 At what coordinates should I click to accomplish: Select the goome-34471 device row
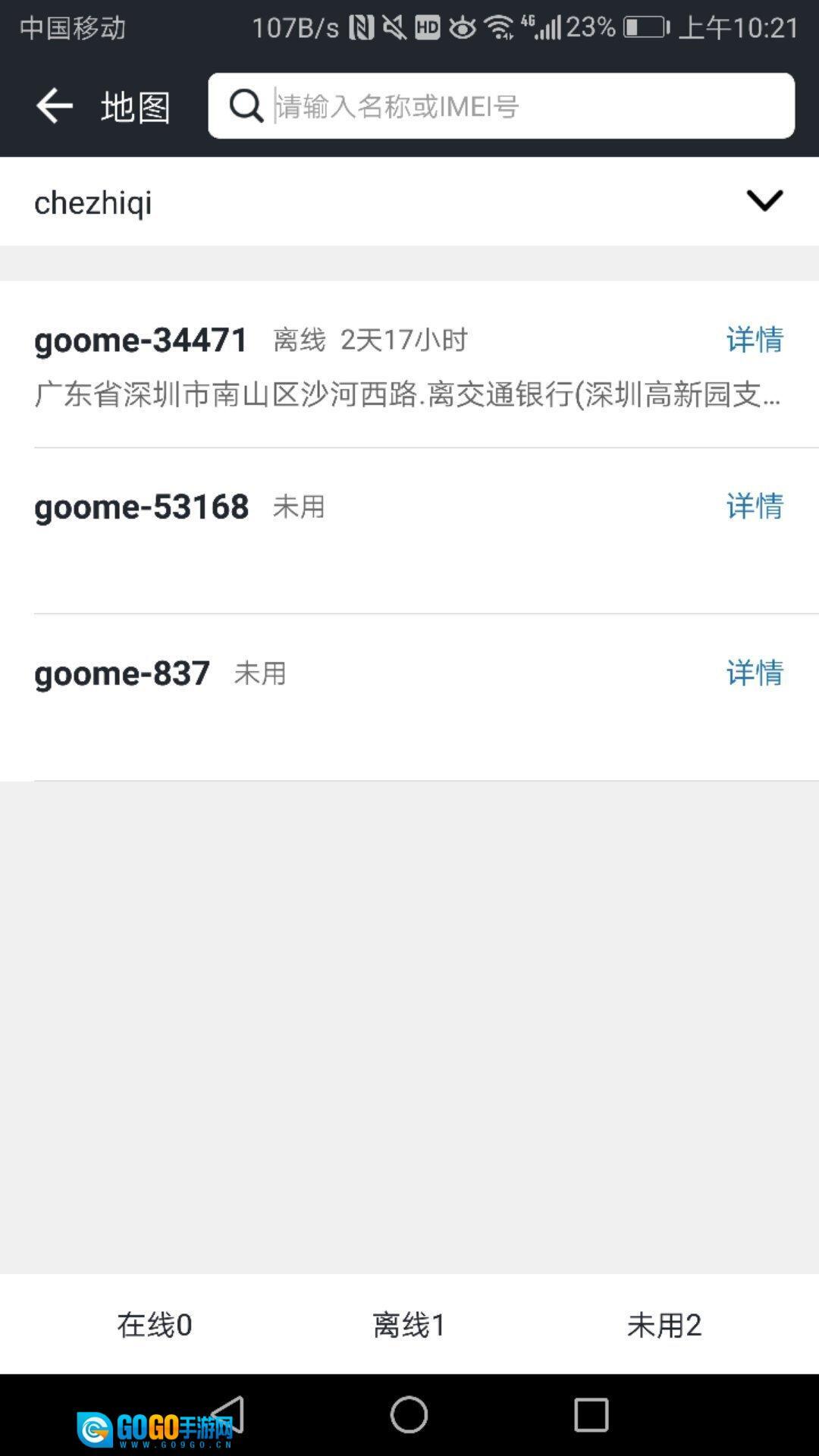click(x=364, y=366)
